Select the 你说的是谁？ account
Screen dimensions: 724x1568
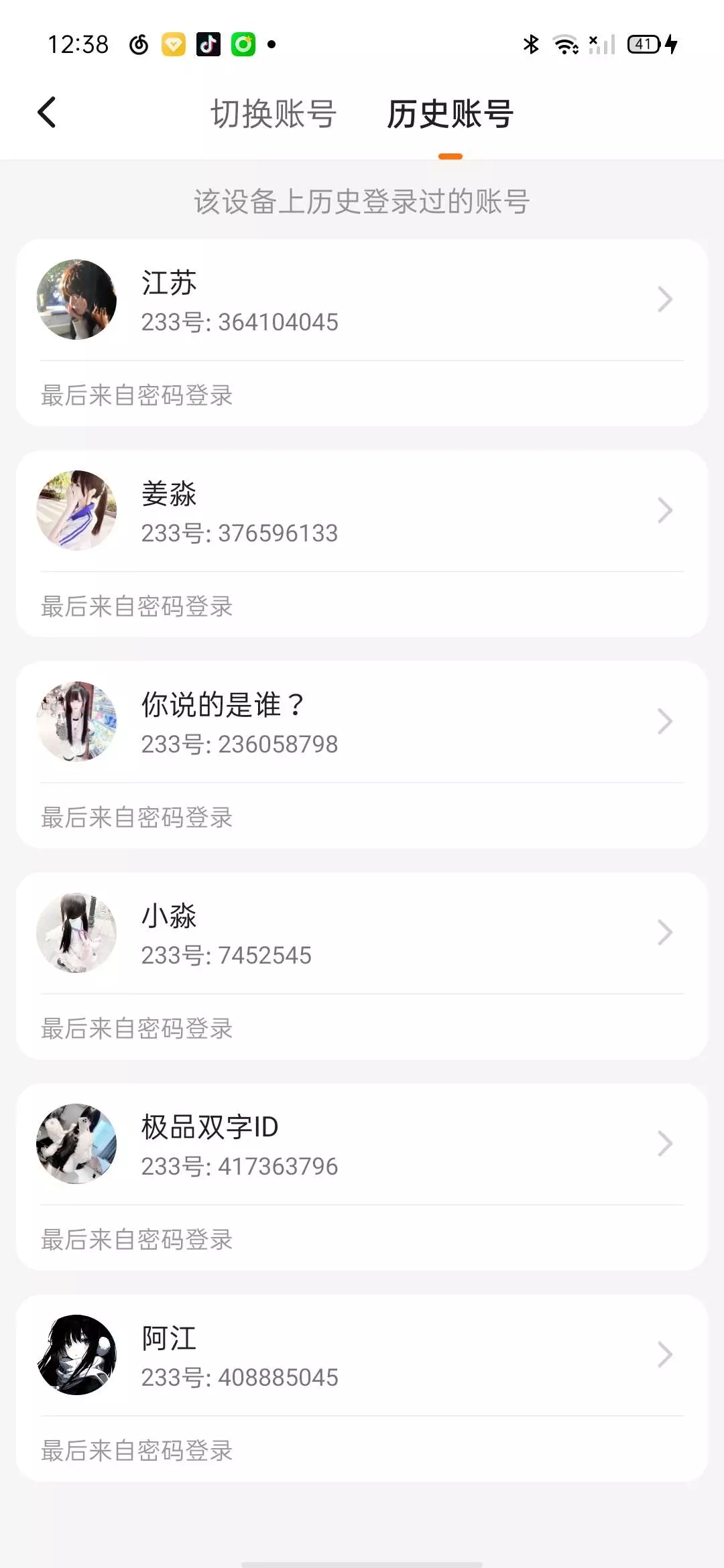pos(362,722)
